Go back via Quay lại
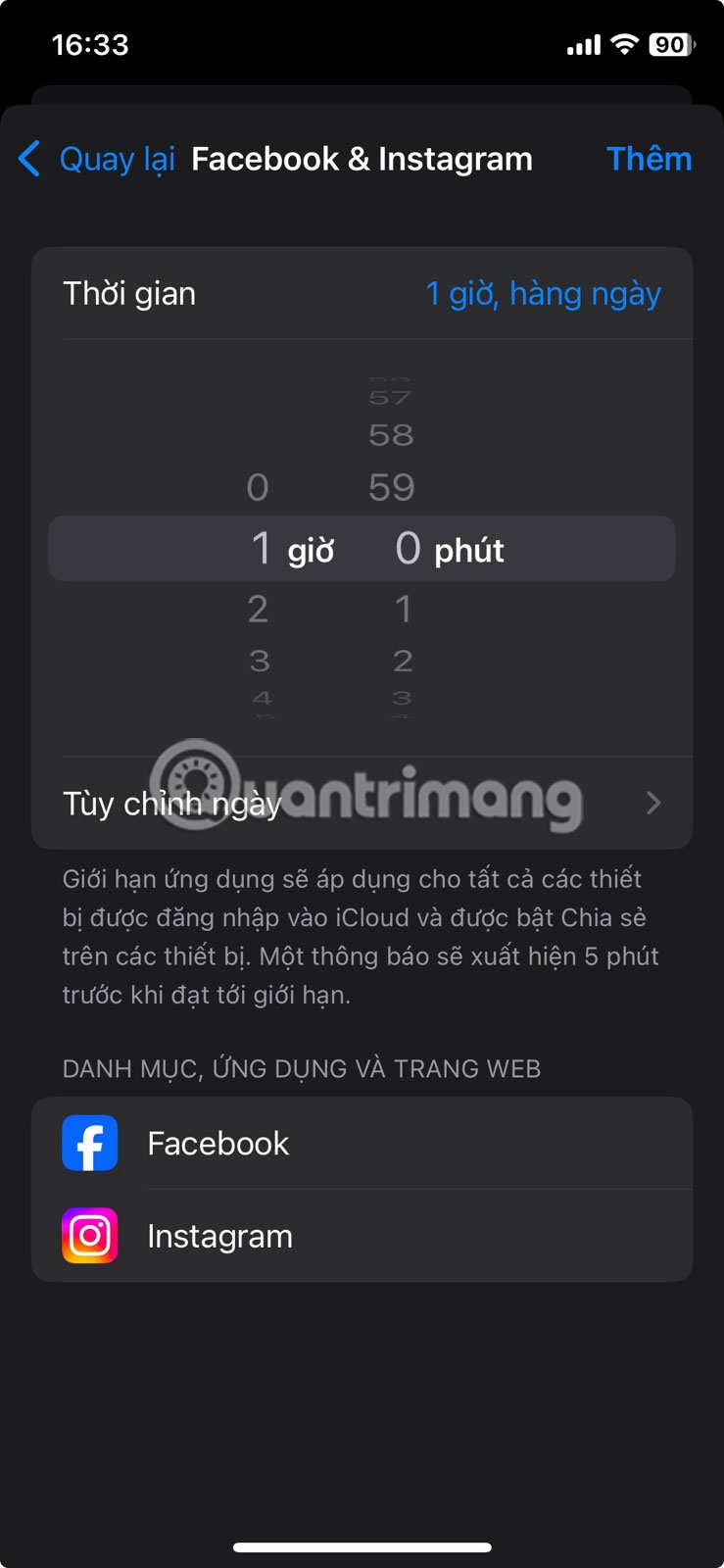 coord(97,159)
